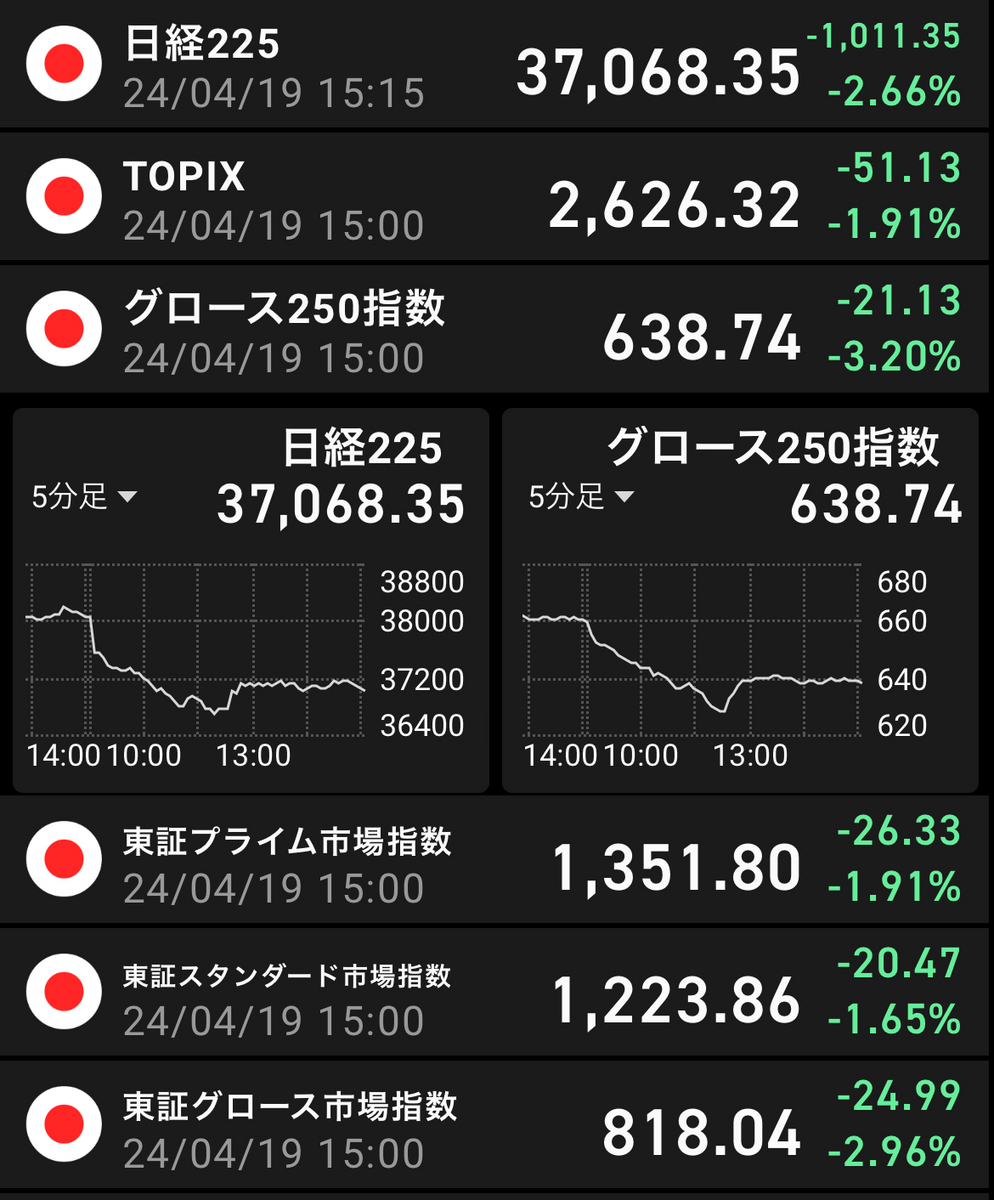Viewport: 994px width, 1200px height.
Task: Change 5分足 interval on グロース250指数 chart
Action: pos(580,497)
